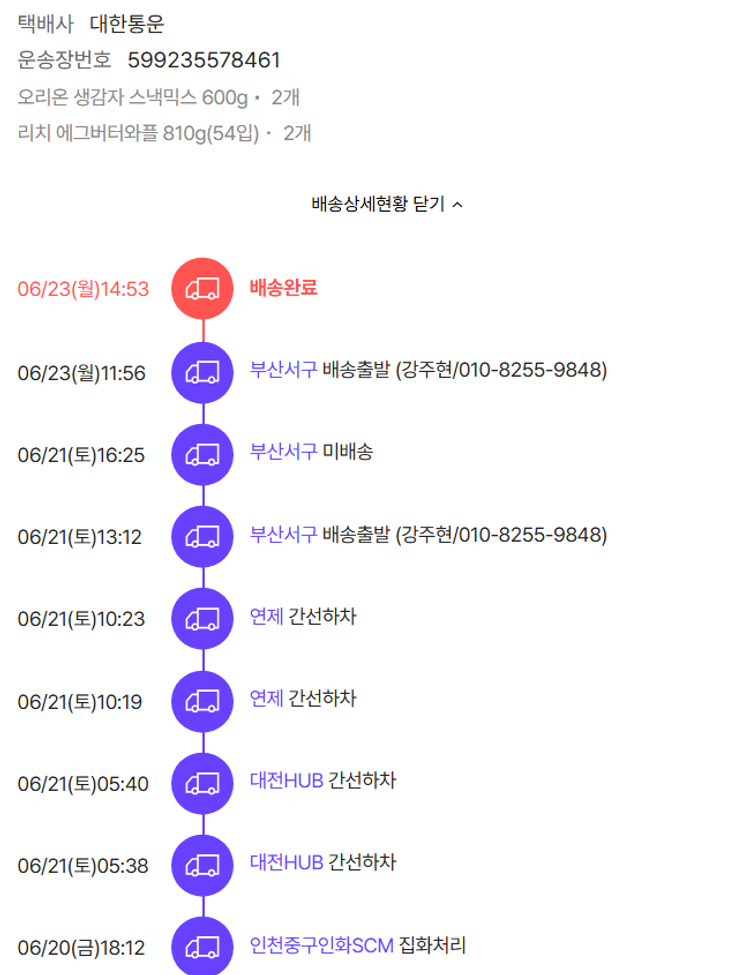Collapse the 배송상세현황 닫기 delivery details
The image size is (750, 975).
[387, 204]
